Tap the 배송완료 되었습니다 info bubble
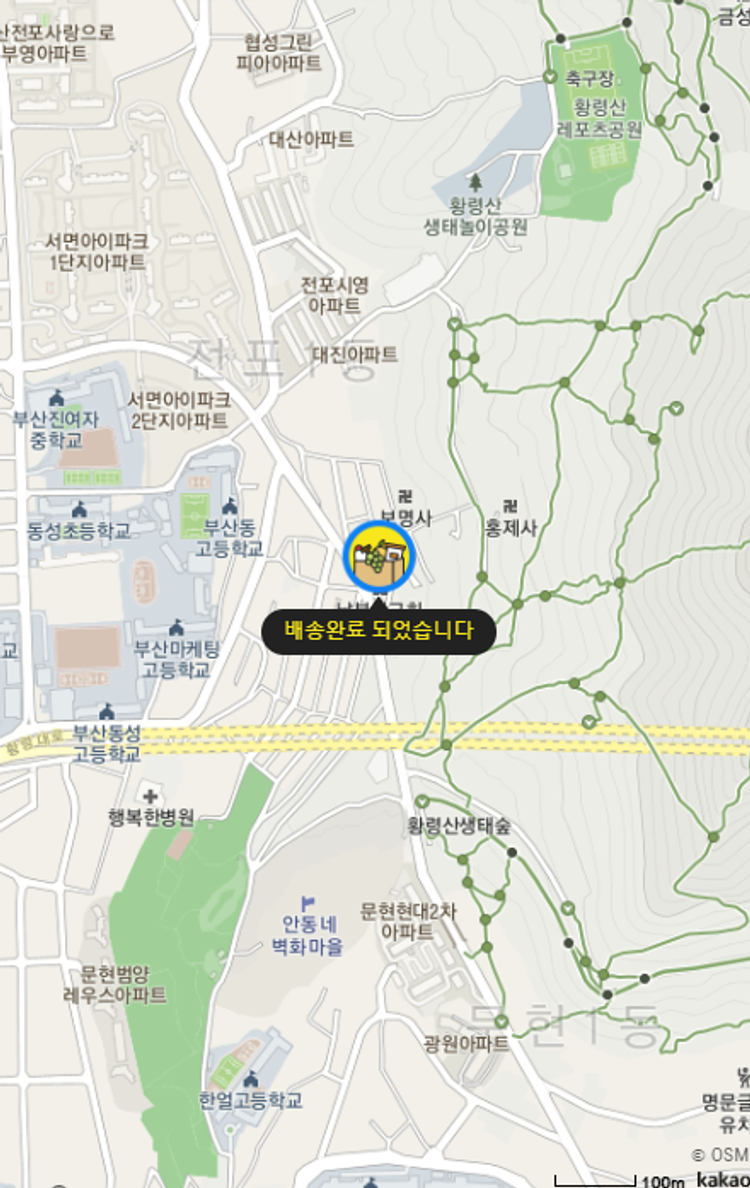This screenshot has height=1188, width=750. click(378, 631)
